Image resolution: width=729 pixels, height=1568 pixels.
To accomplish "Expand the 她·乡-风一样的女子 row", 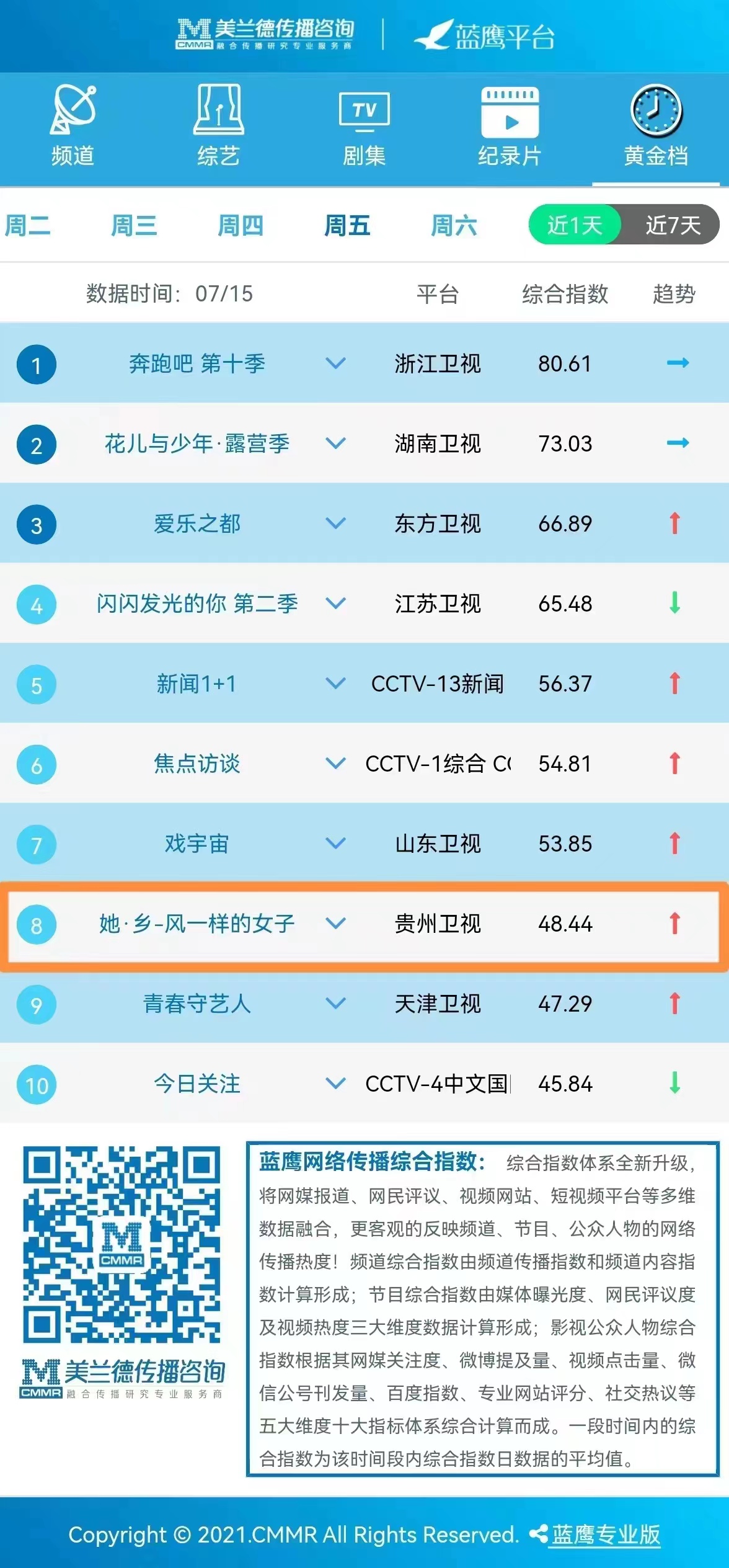I will point(335,924).
